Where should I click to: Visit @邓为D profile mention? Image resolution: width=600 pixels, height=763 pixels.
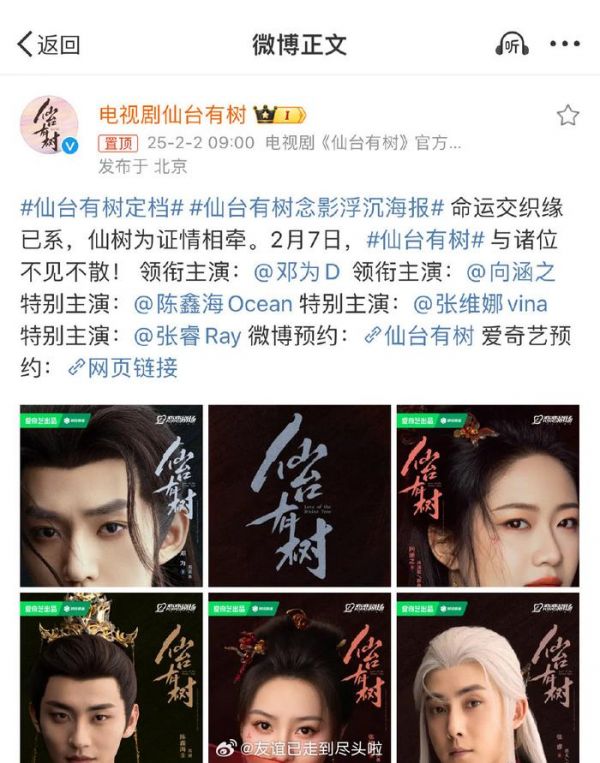298,272
